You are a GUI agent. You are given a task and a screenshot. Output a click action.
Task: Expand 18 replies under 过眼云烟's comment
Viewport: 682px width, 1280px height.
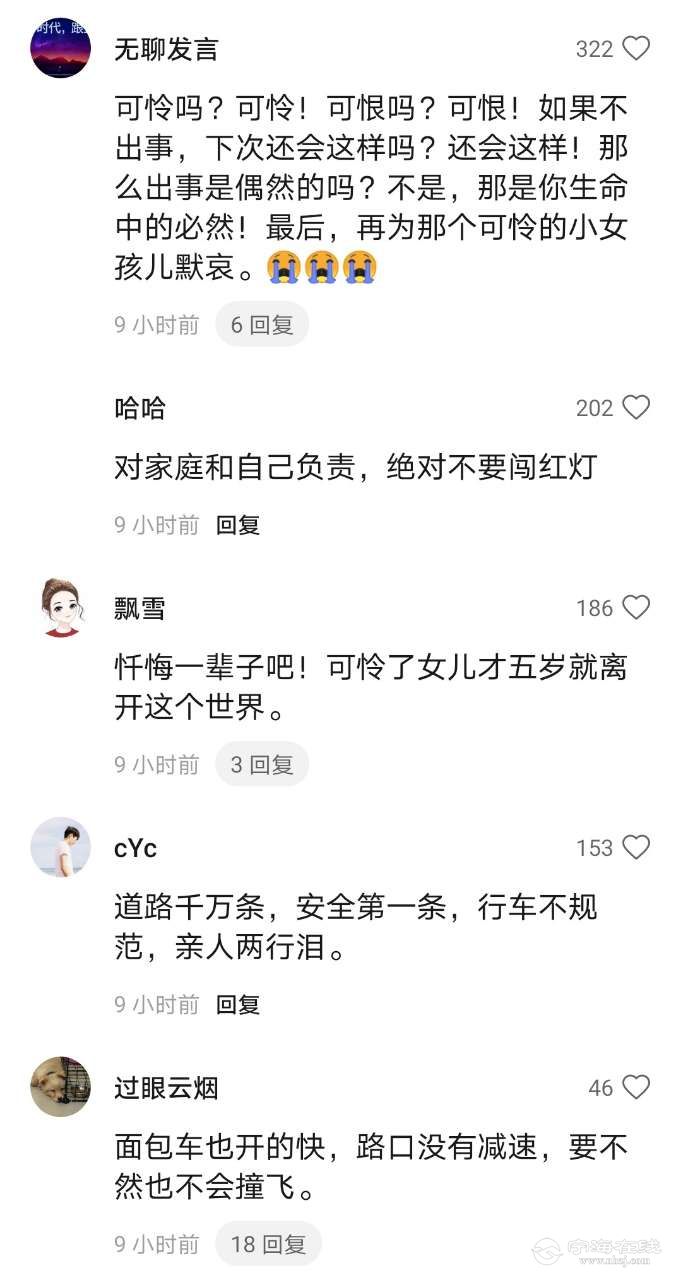pos(268,1245)
